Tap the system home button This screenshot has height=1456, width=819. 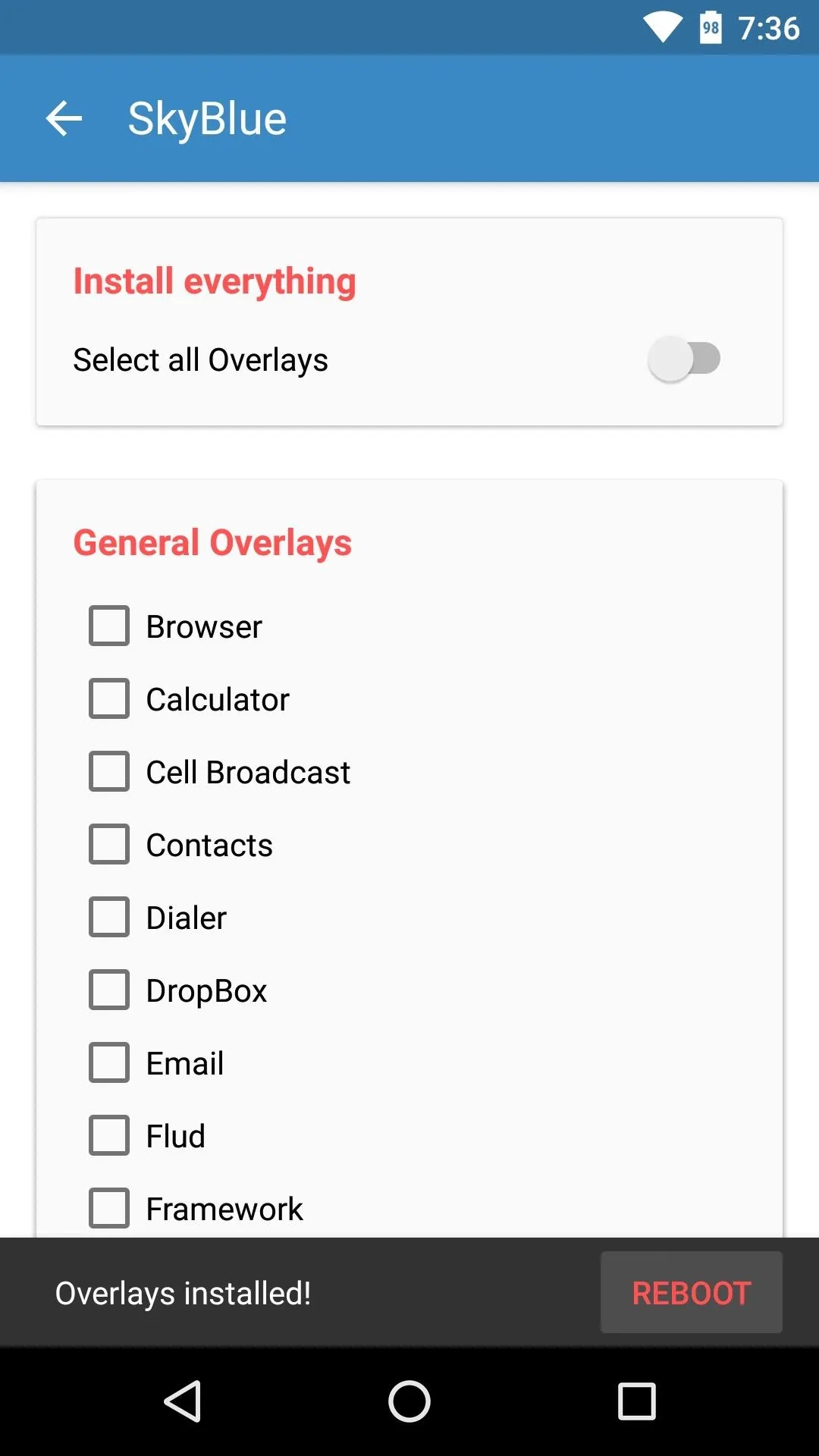[409, 1401]
